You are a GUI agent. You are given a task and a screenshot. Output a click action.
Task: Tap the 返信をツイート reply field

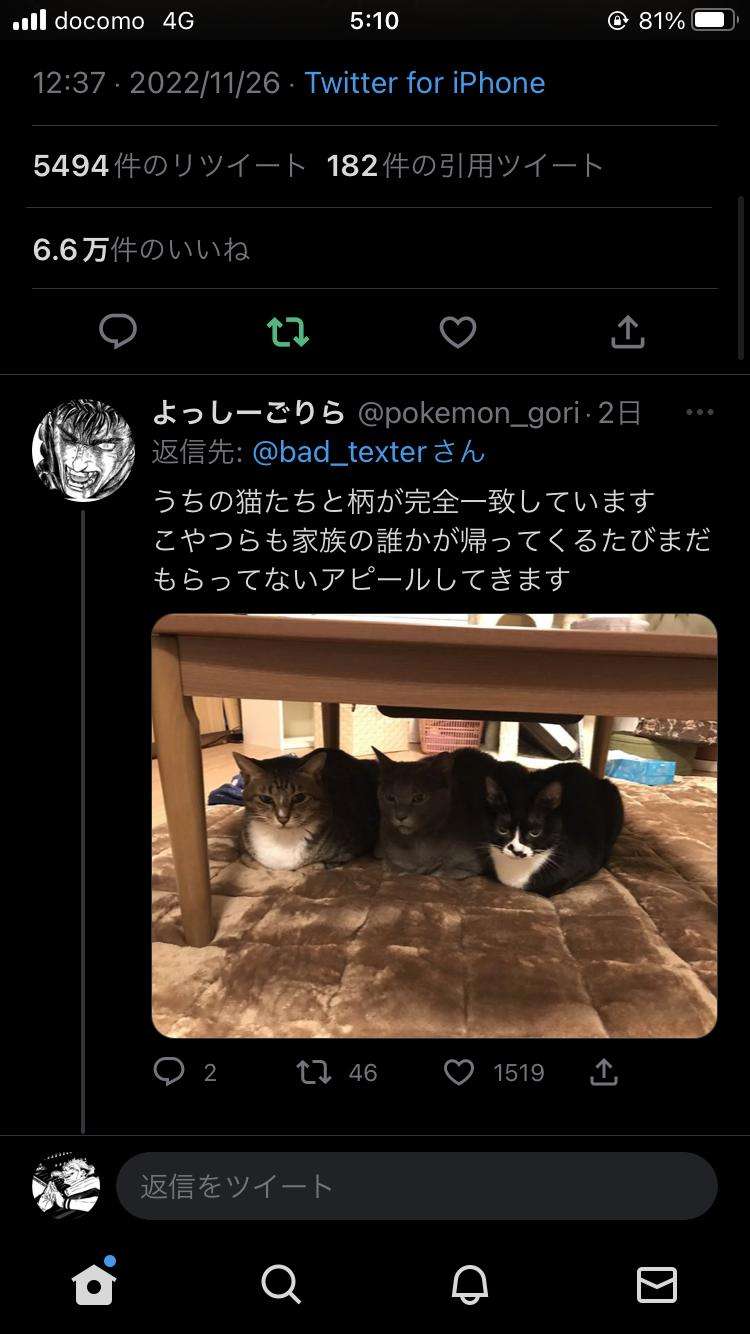point(417,1186)
